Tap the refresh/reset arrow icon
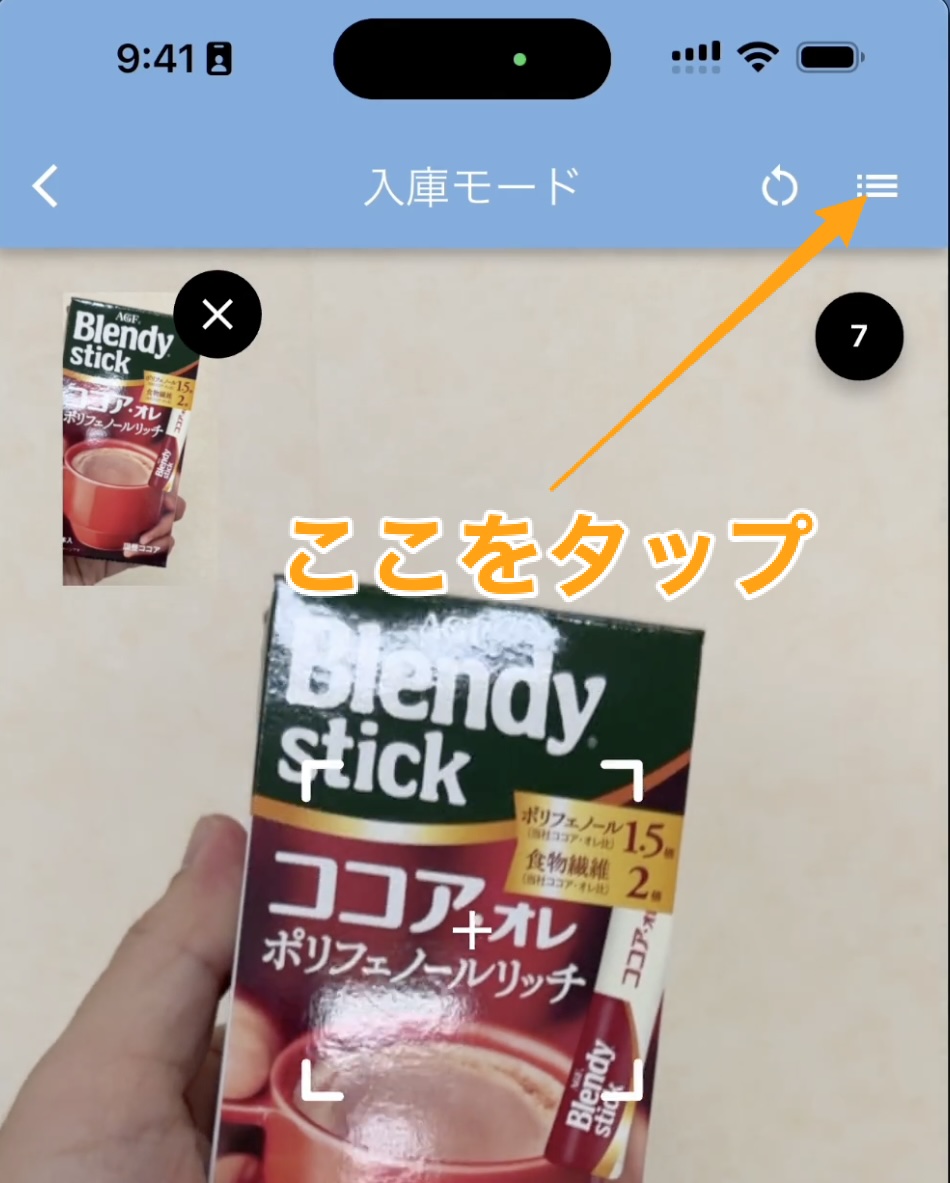The height and width of the screenshot is (1183, 950). 779,187
